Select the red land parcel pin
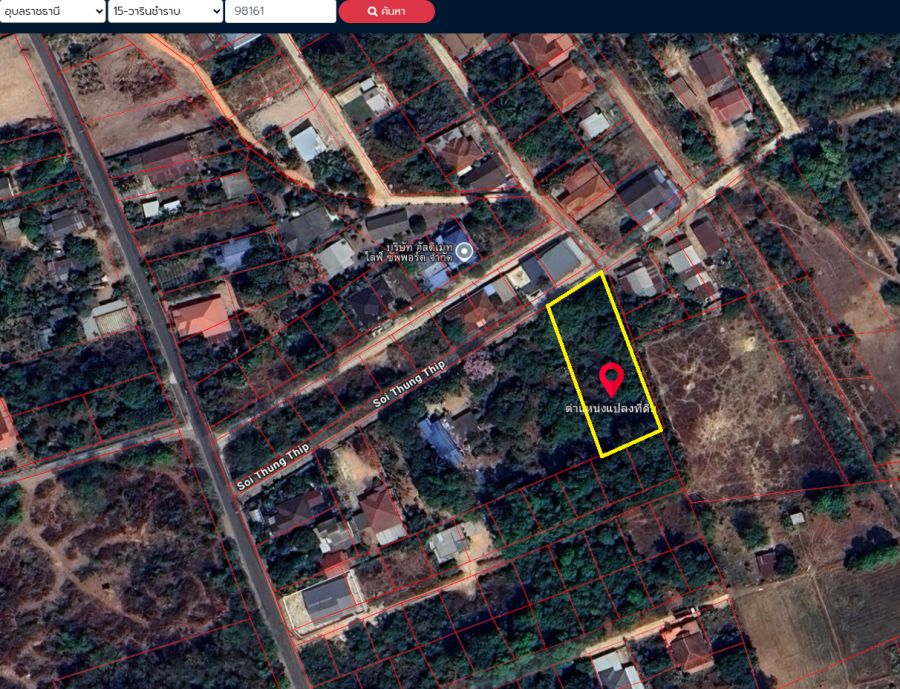 click(x=611, y=380)
